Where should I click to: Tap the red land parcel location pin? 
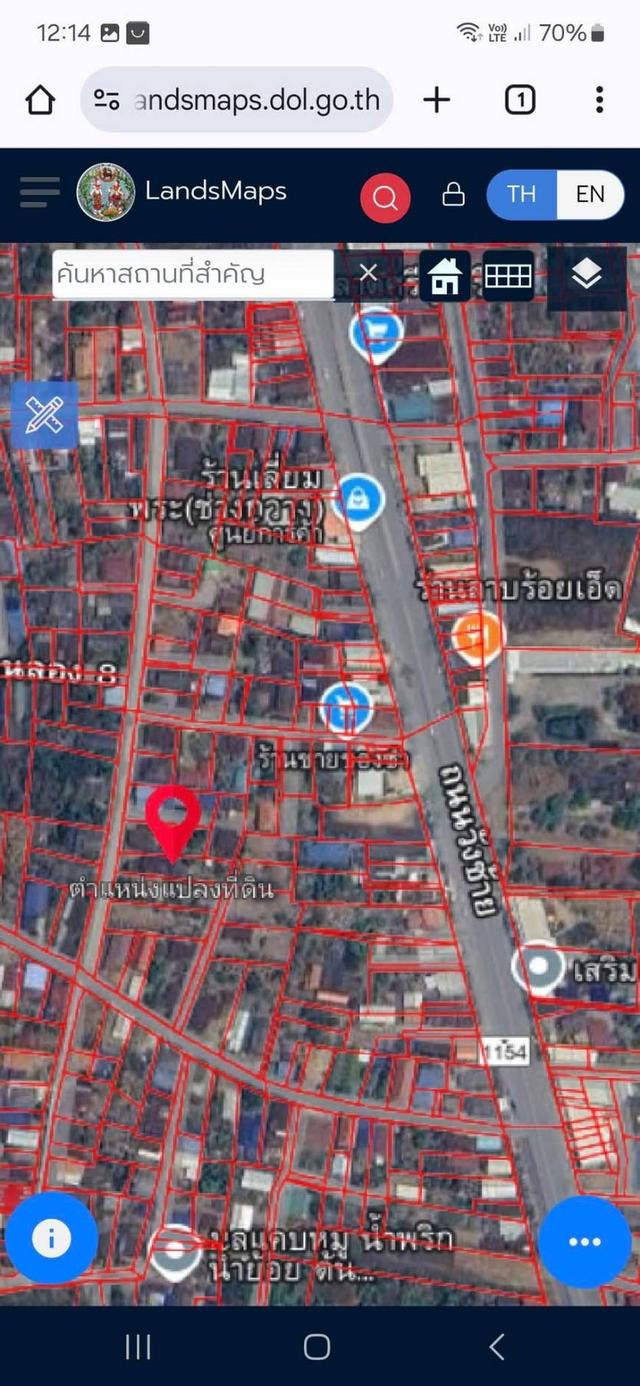click(172, 817)
